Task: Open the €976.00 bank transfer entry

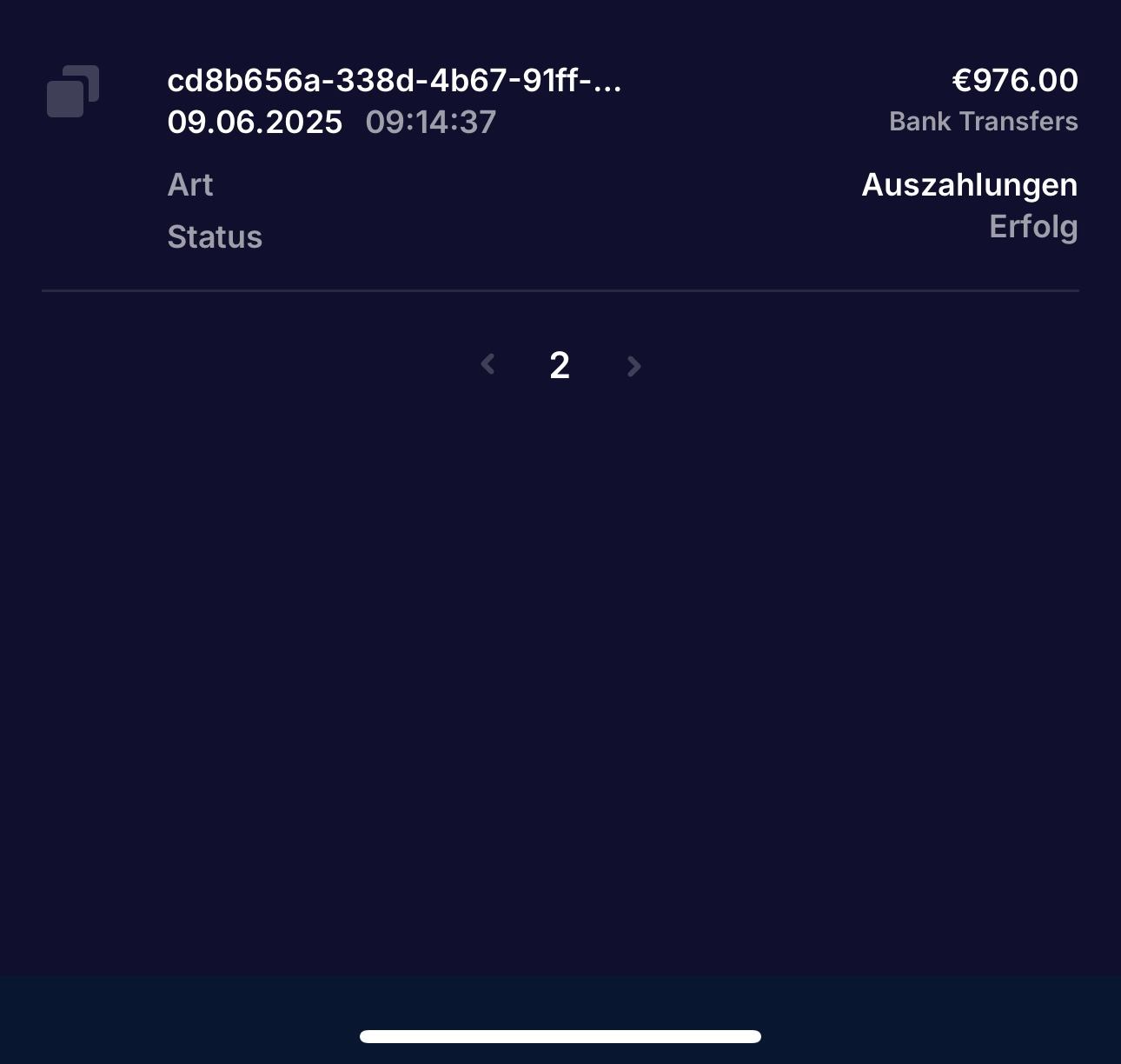Action: tap(1014, 81)
